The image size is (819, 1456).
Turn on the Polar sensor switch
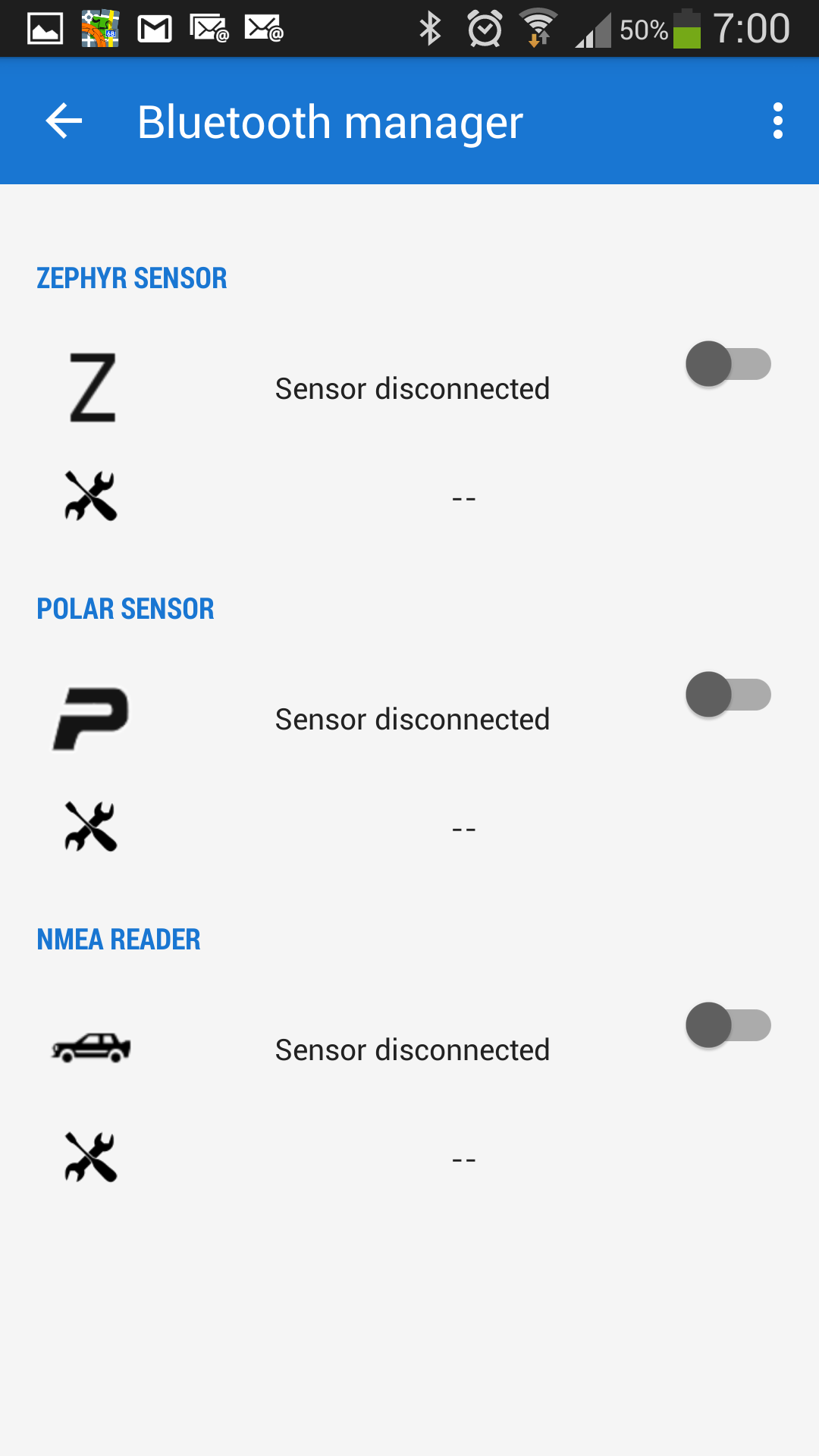[728, 695]
